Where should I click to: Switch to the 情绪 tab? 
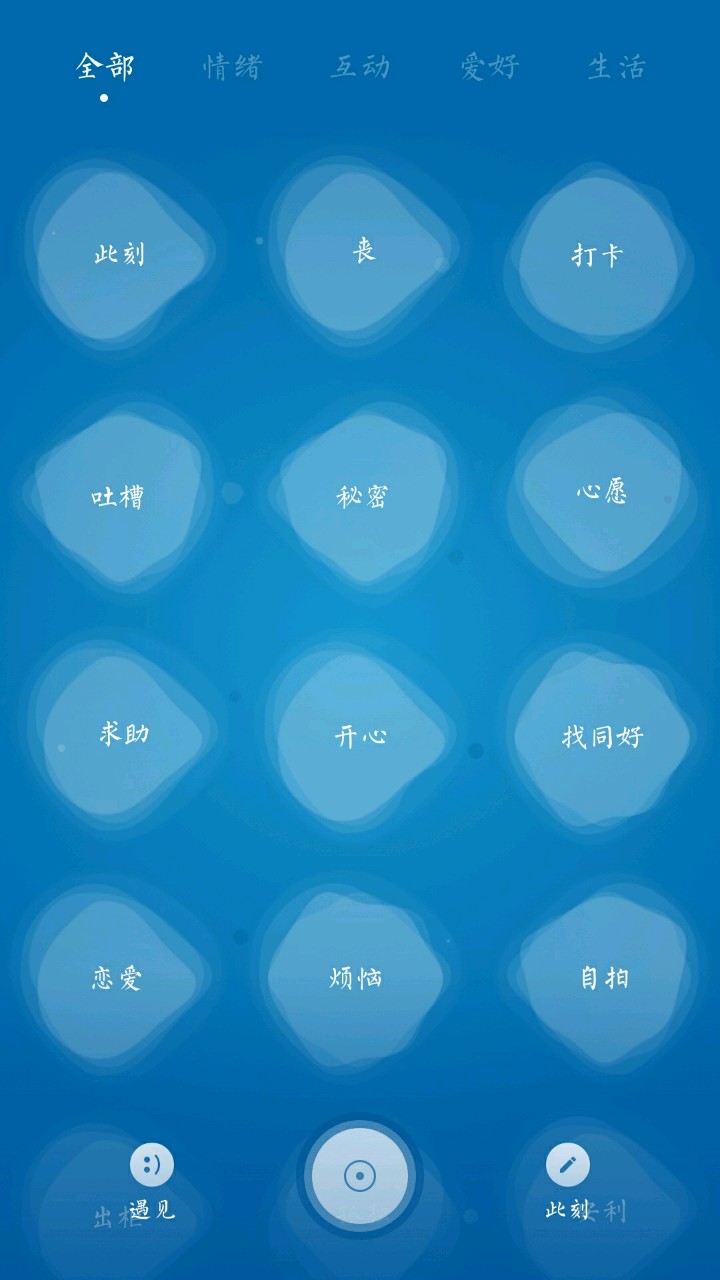[233, 67]
